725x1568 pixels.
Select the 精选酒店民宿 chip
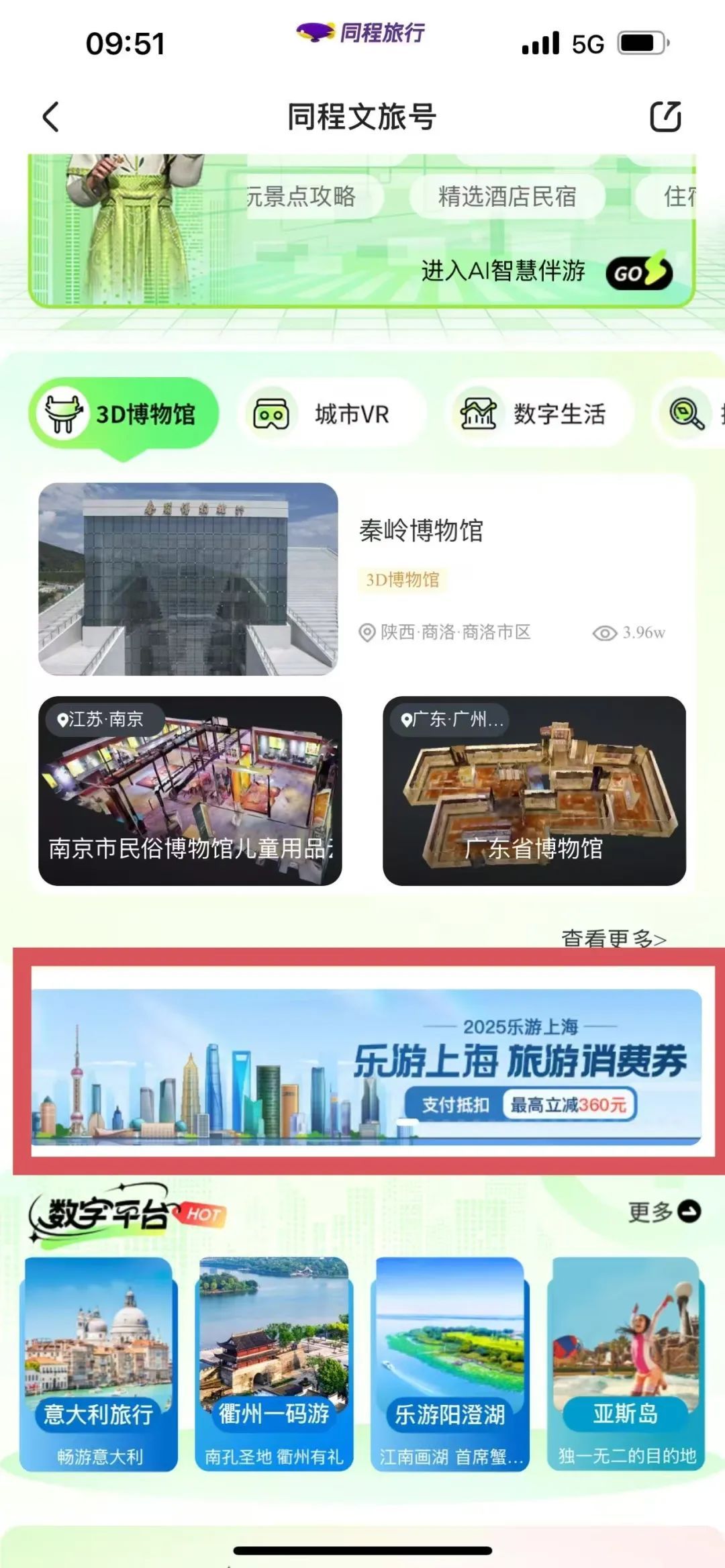point(507,197)
